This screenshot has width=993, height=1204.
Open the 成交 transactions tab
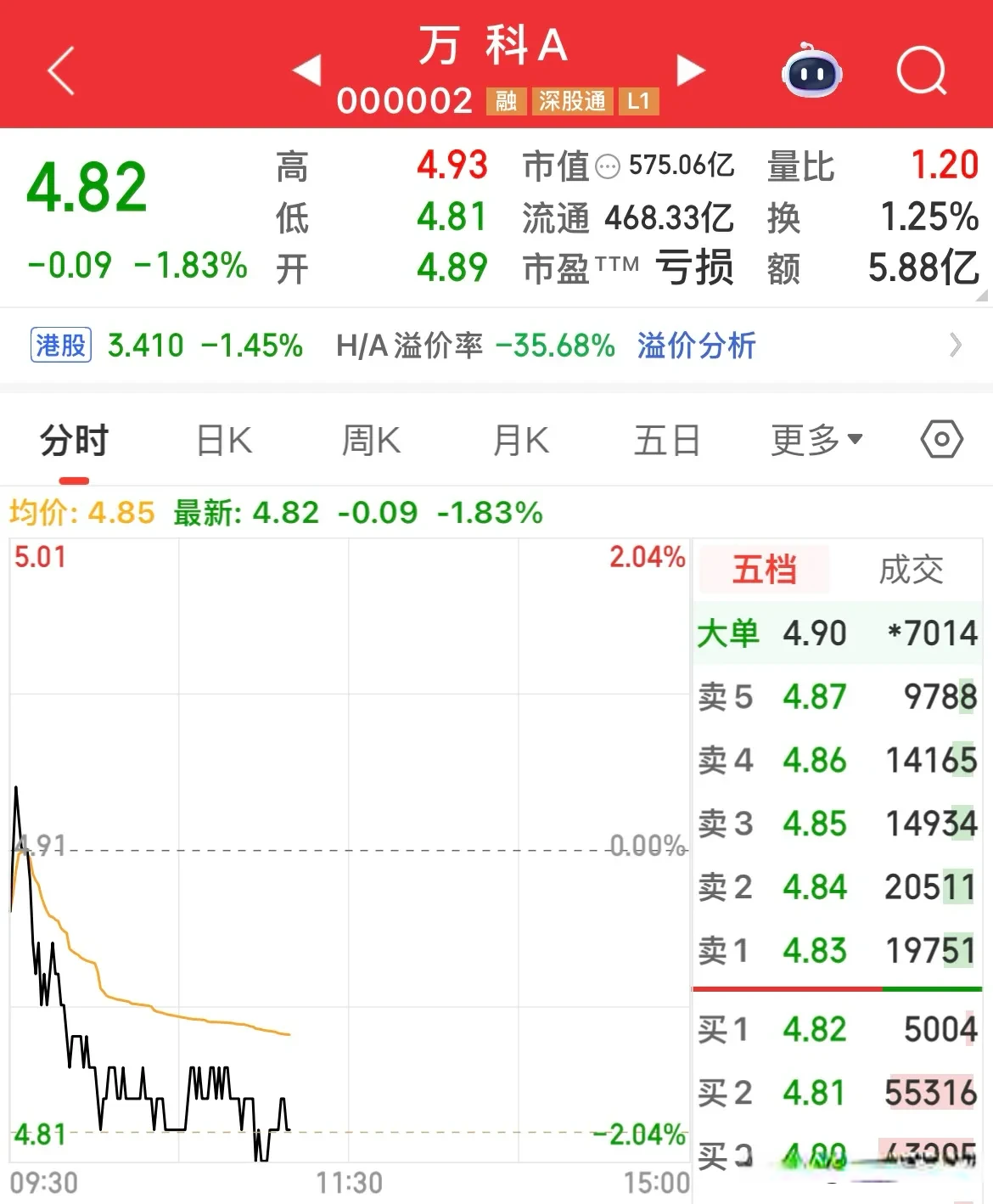911,571
